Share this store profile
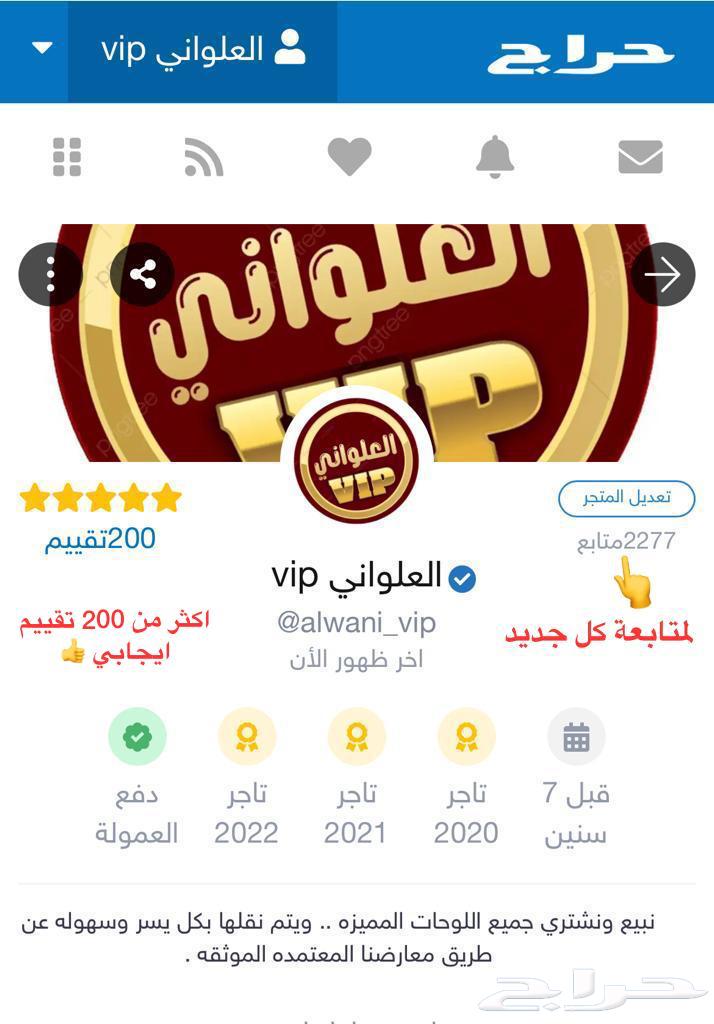This screenshot has width=714, height=1024. coord(142,274)
